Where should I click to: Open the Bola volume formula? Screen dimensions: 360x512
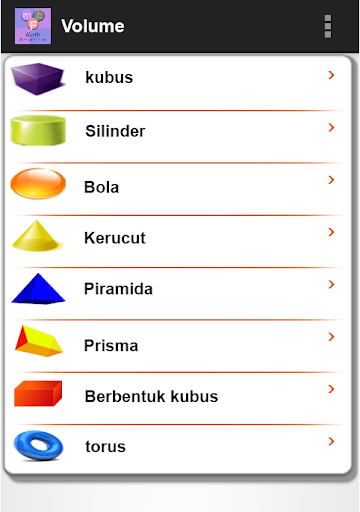[x=178, y=189]
